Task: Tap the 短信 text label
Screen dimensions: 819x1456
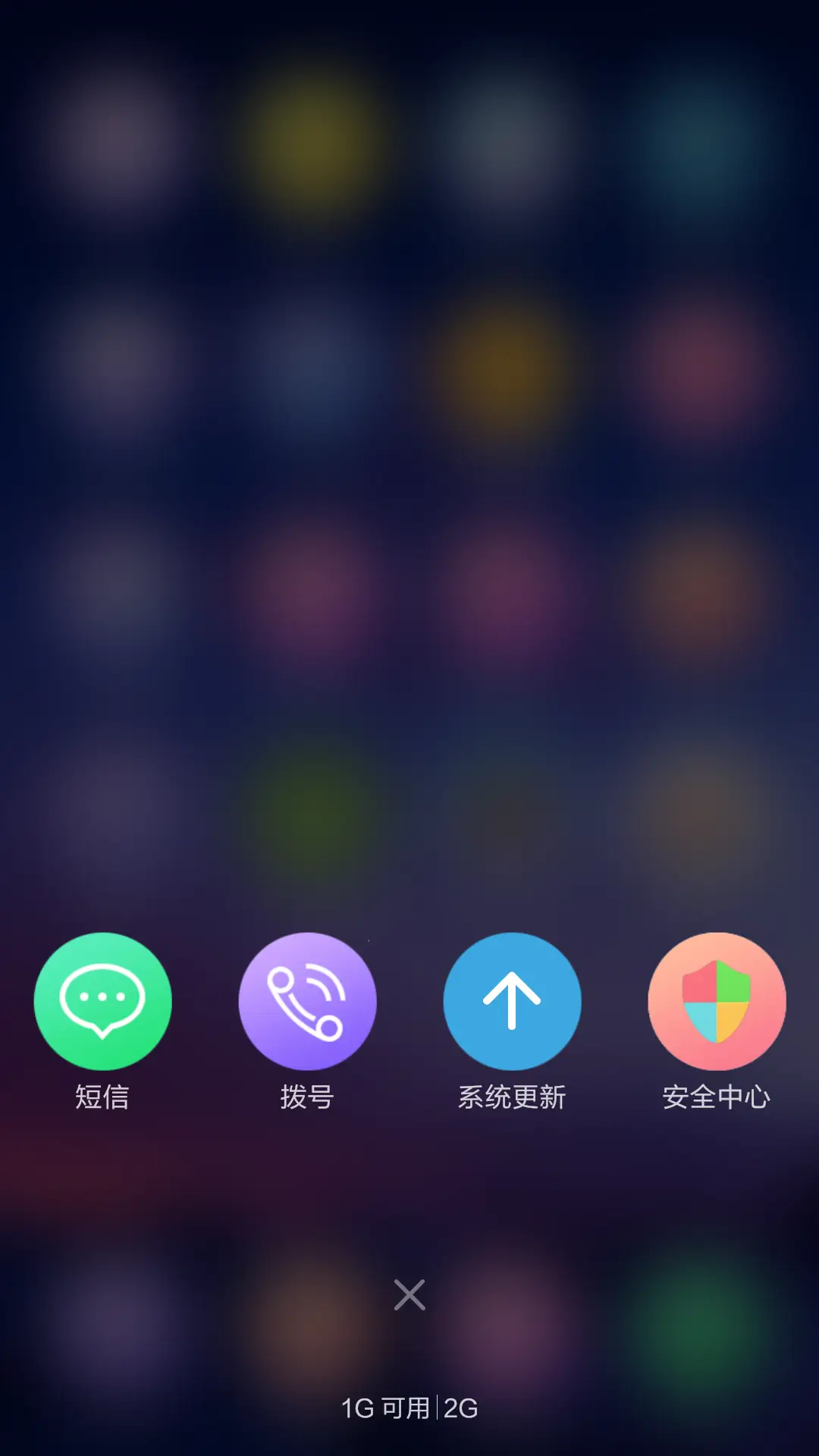Action: pos(102,1094)
